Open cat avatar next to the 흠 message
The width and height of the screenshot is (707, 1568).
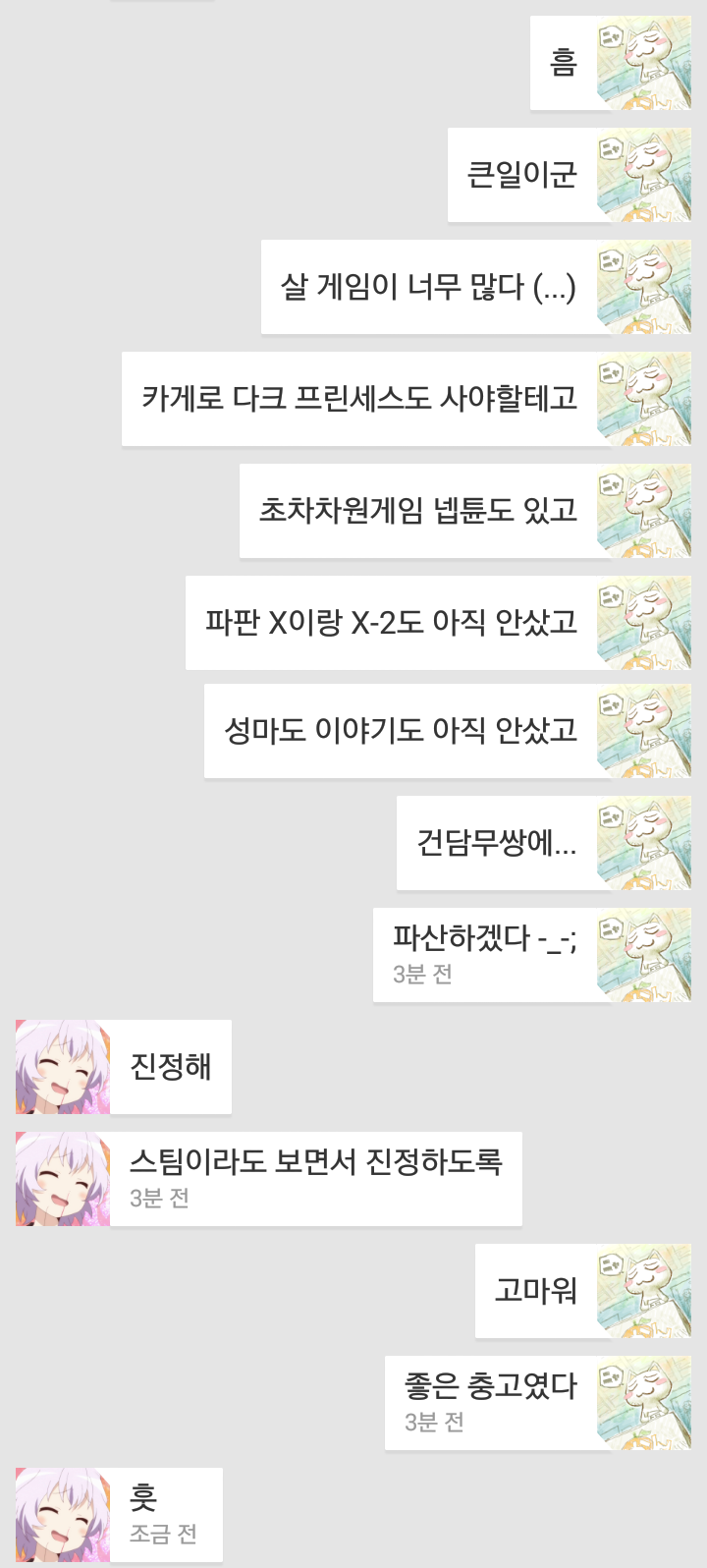point(644,63)
